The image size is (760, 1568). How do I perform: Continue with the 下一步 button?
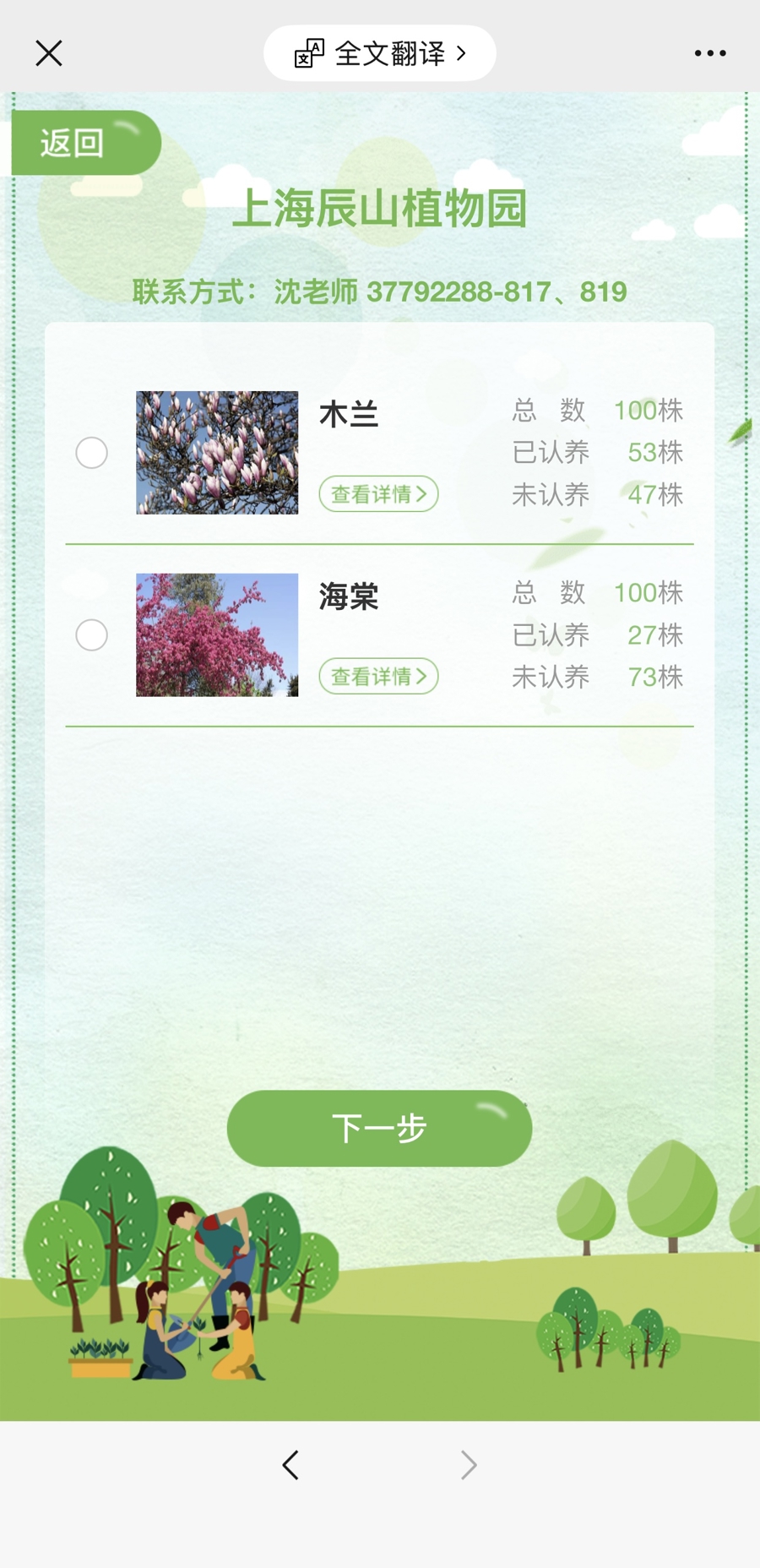pyautogui.click(x=379, y=1129)
